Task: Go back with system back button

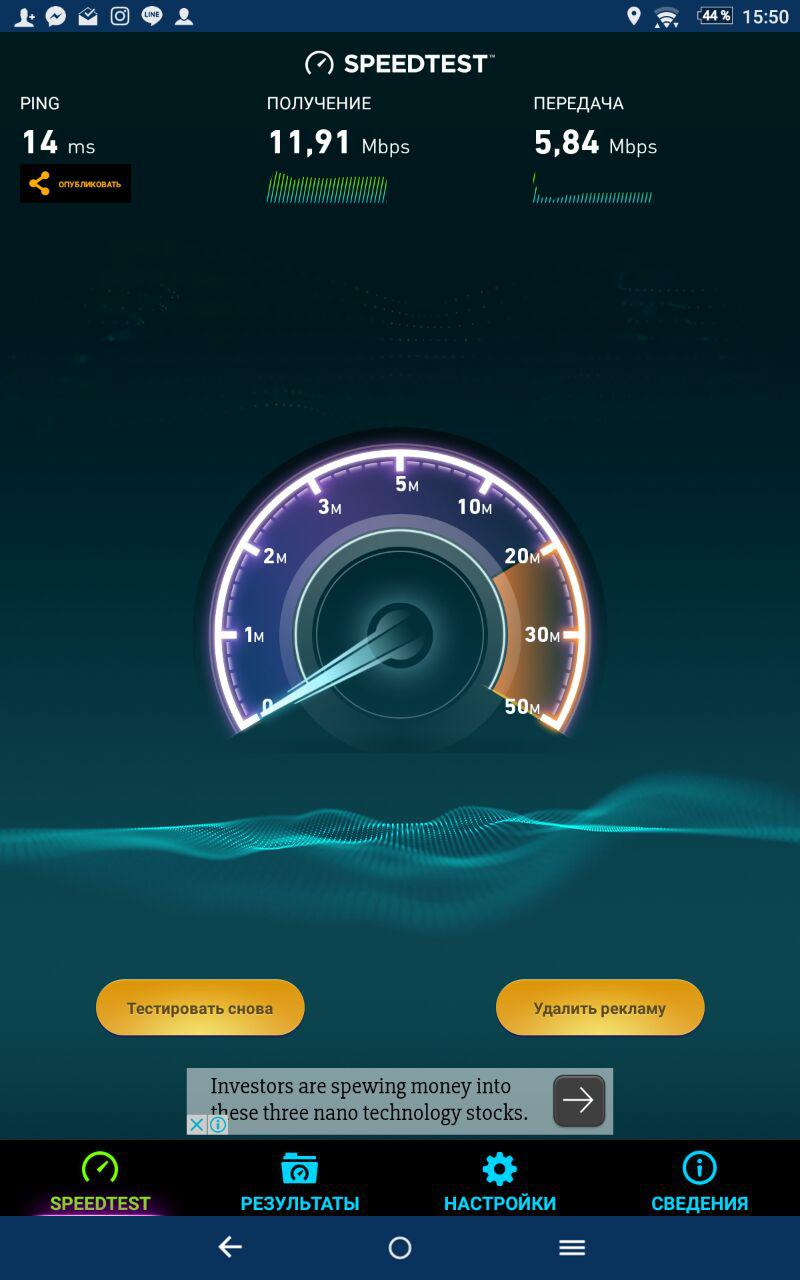Action: click(230, 1247)
